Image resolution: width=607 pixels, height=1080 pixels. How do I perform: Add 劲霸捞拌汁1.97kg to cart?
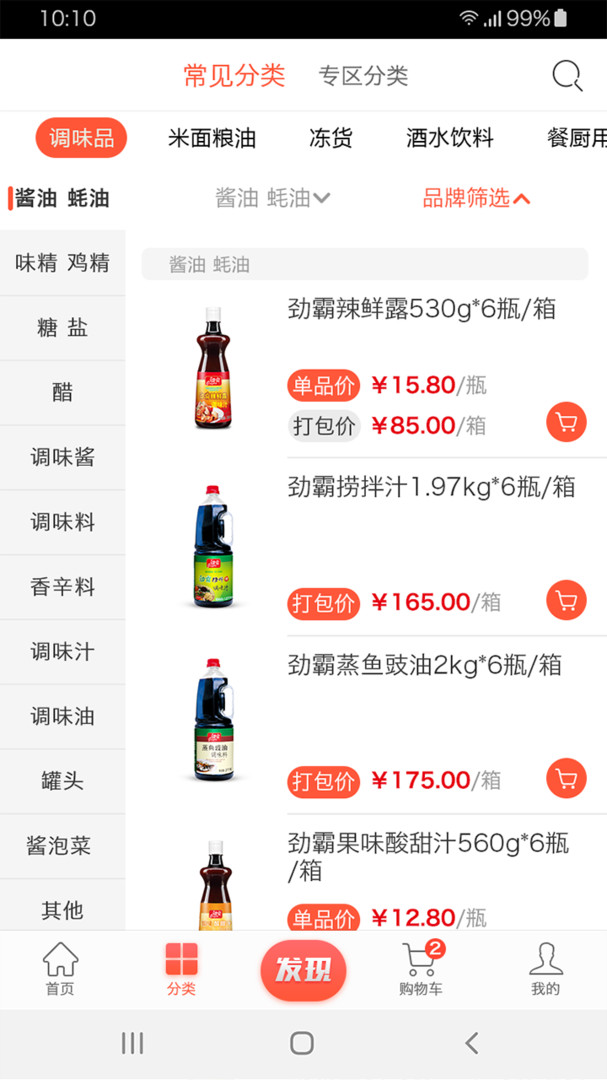click(x=566, y=601)
